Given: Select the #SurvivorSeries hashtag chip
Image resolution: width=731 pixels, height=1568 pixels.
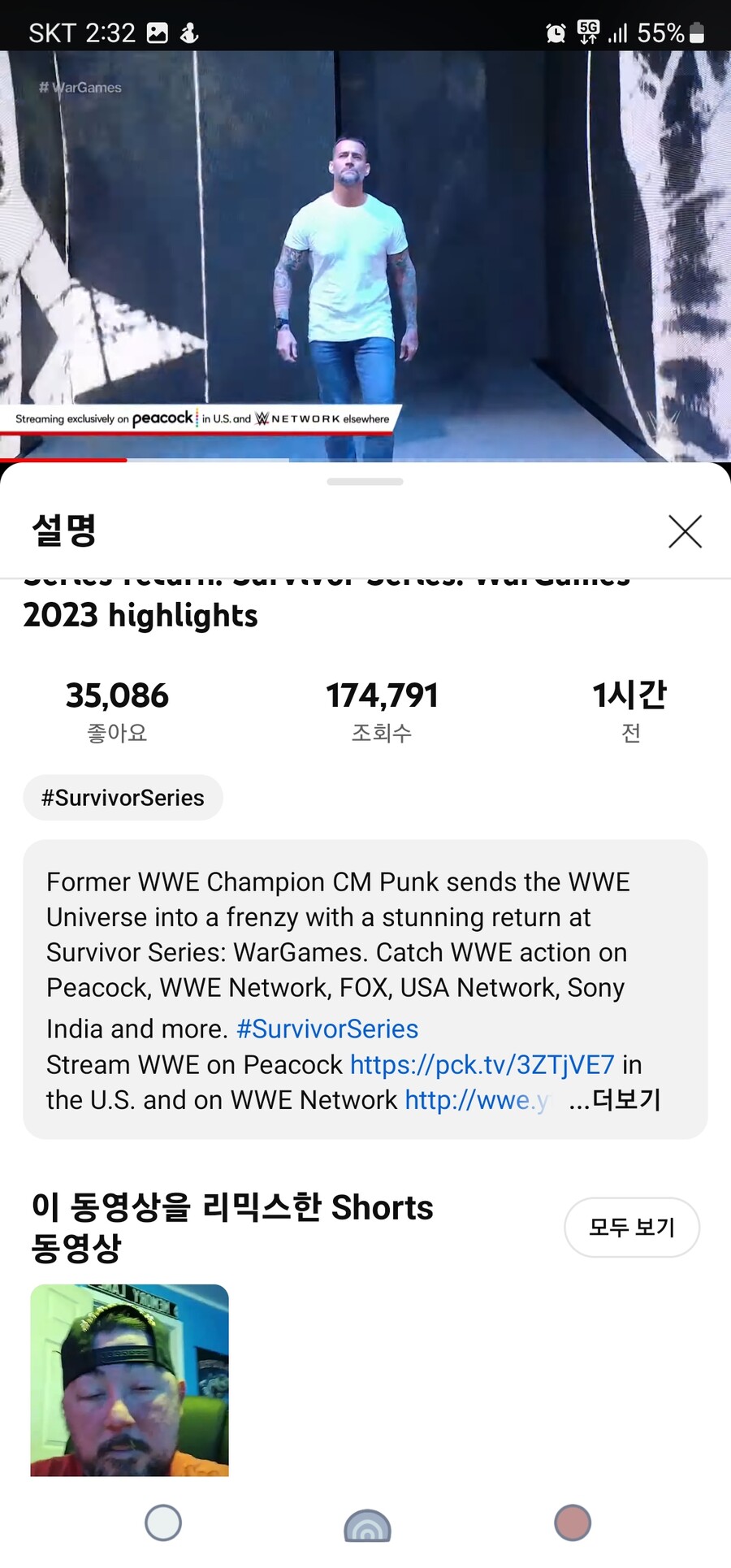Looking at the screenshot, I should coord(123,797).
